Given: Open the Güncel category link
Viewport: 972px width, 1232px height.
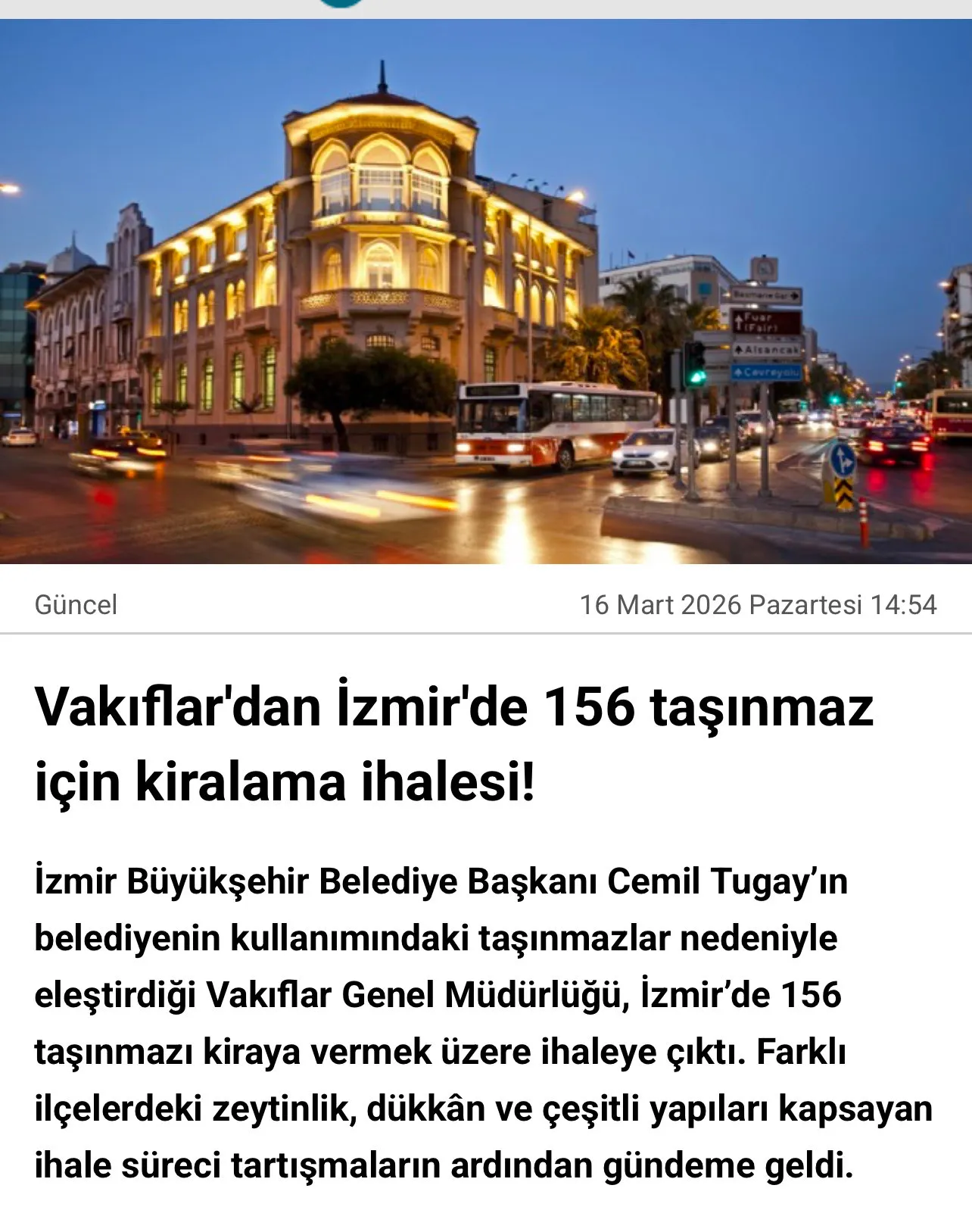Looking at the screenshot, I should tap(76, 605).
